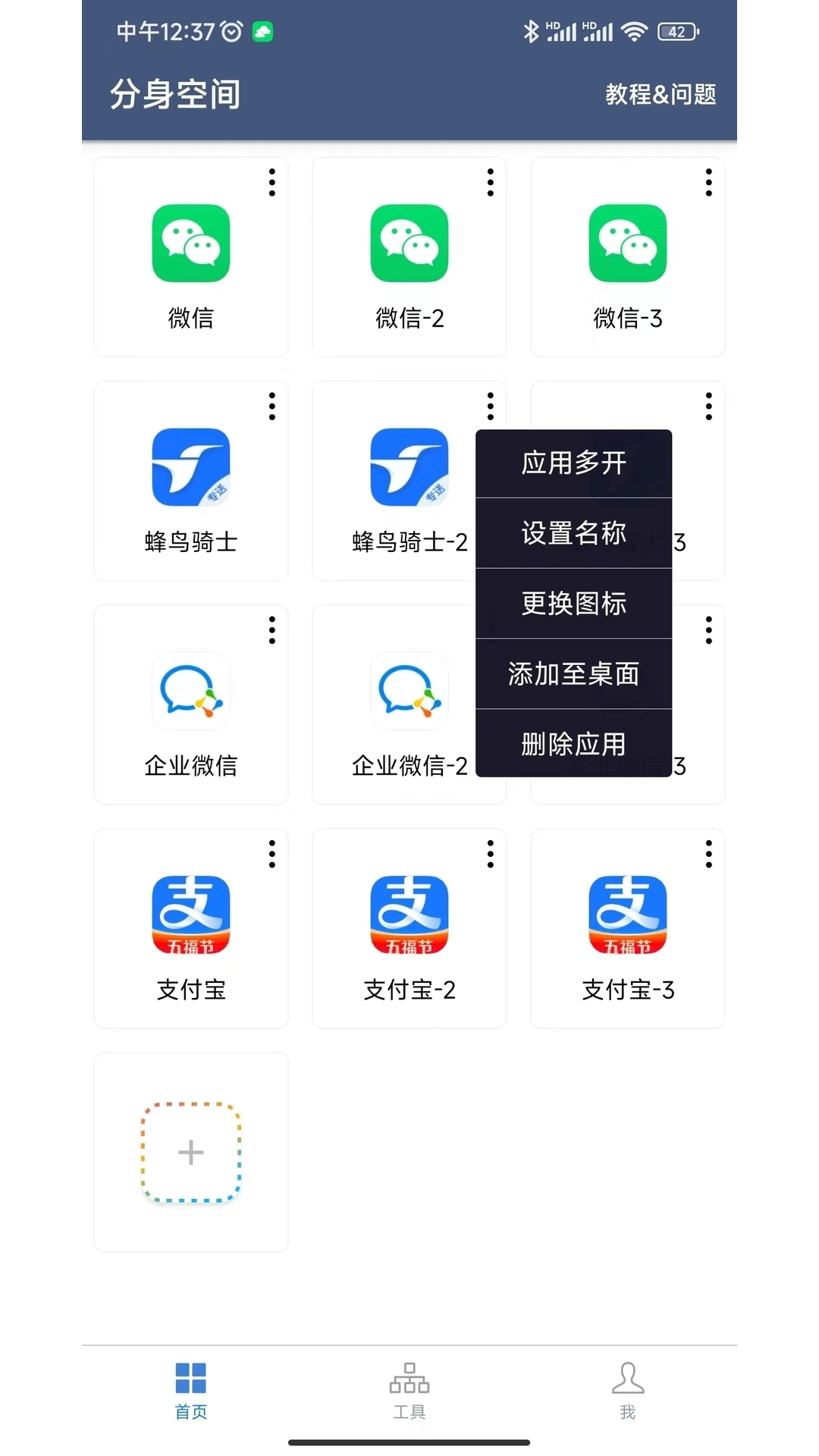This screenshot has width=819, height=1456.
Task: Choose 添加至桌面 from the menu
Action: point(573,673)
